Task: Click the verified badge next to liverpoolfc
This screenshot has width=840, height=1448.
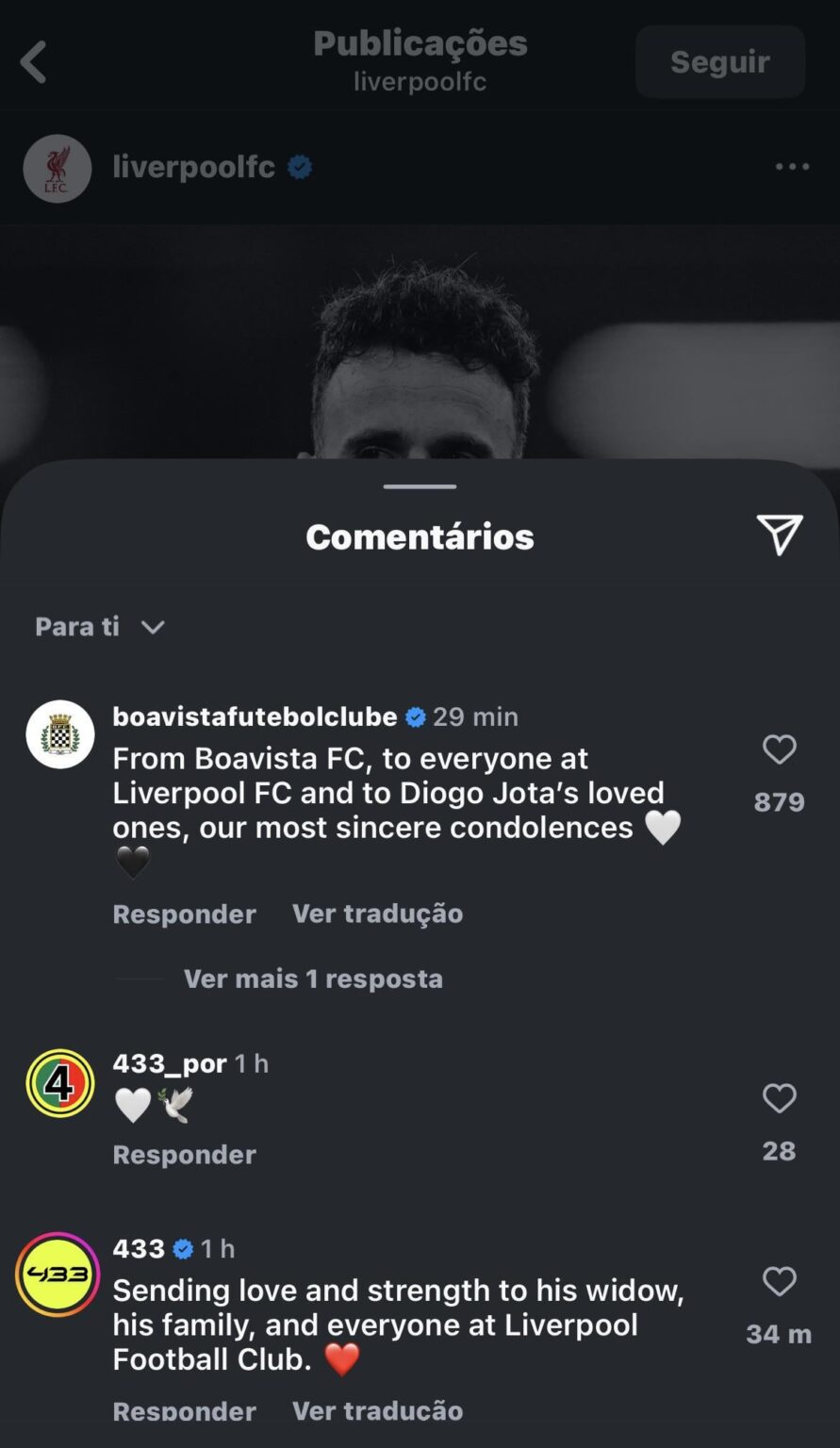Action: pos(299,167)
